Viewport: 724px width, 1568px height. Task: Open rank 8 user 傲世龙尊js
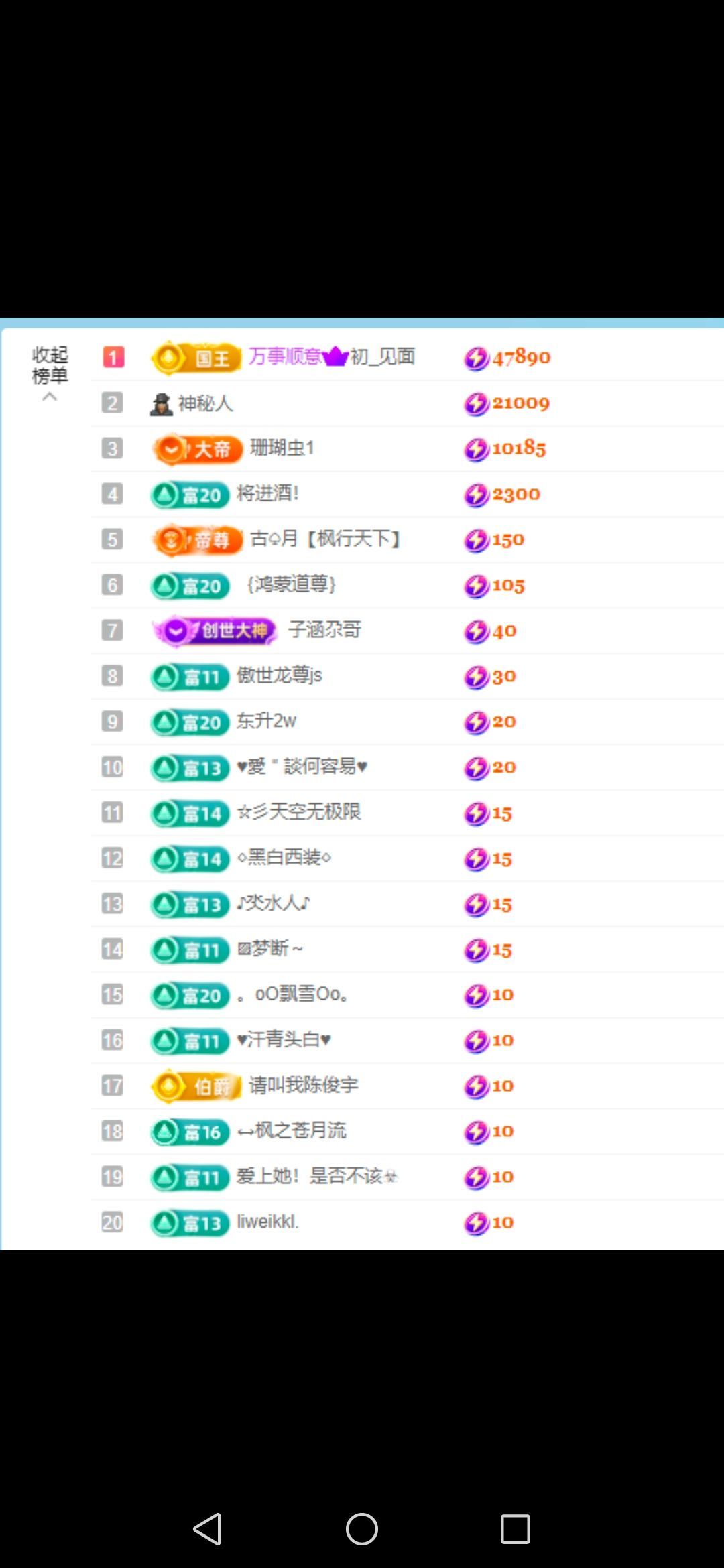coord(280,675)
